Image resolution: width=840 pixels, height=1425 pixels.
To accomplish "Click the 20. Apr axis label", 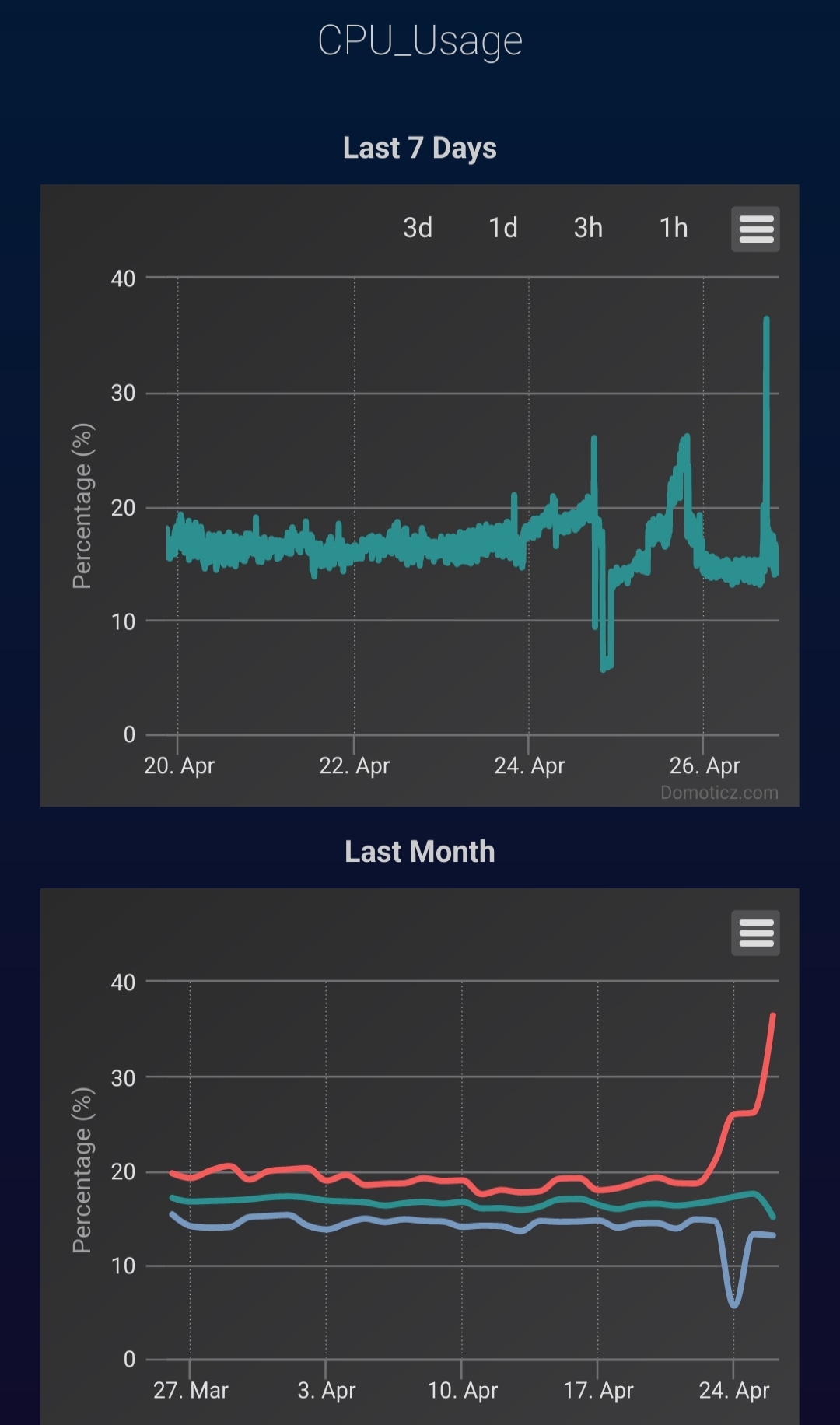I will tap(178, 765).
